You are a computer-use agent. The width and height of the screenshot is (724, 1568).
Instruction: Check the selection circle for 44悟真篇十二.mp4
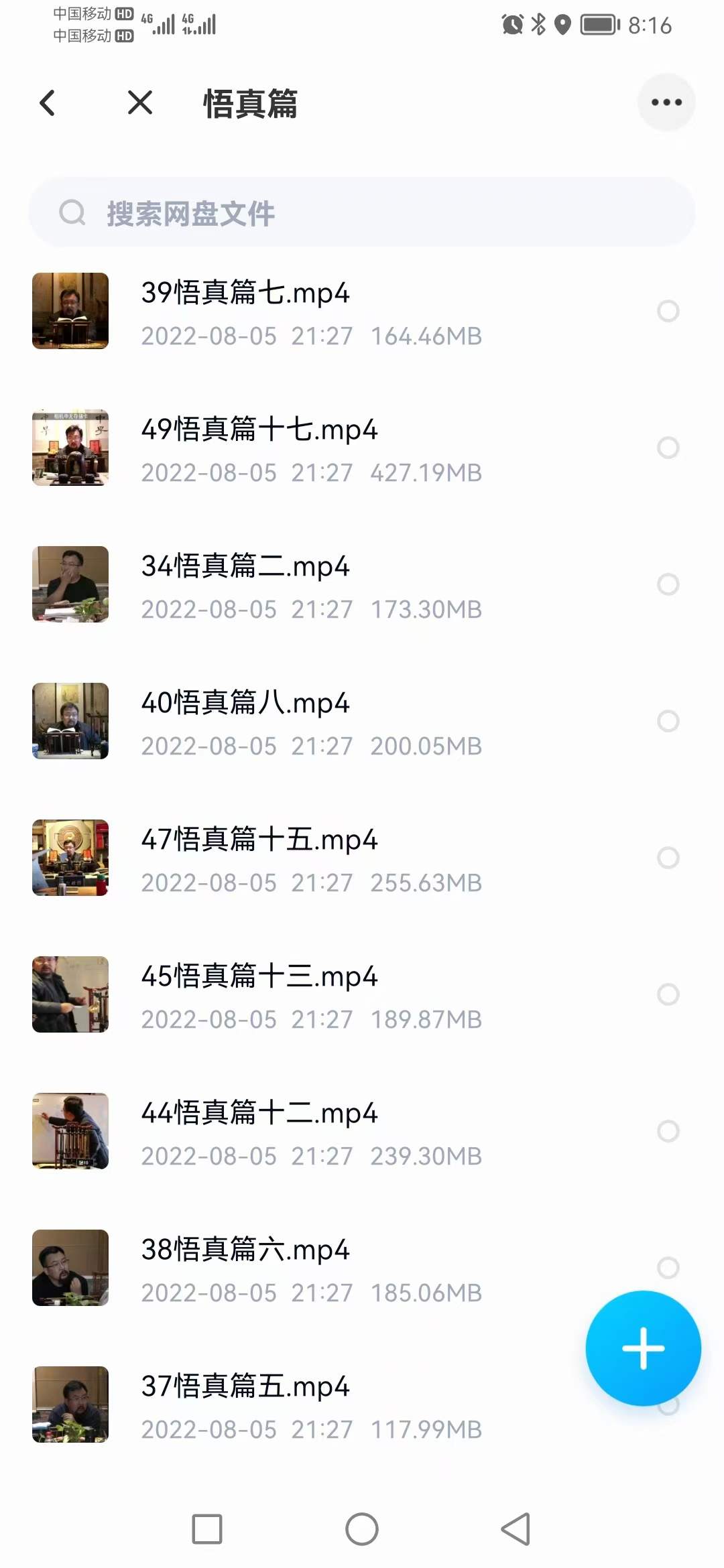(668, 1131)
